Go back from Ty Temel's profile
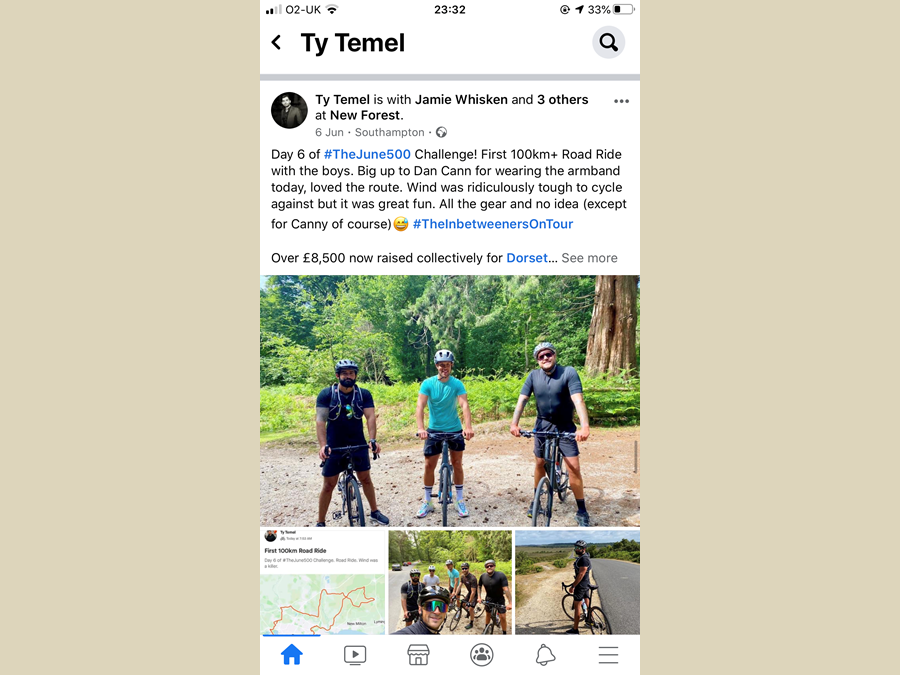The image size is (900, 675). pos(277,43)
